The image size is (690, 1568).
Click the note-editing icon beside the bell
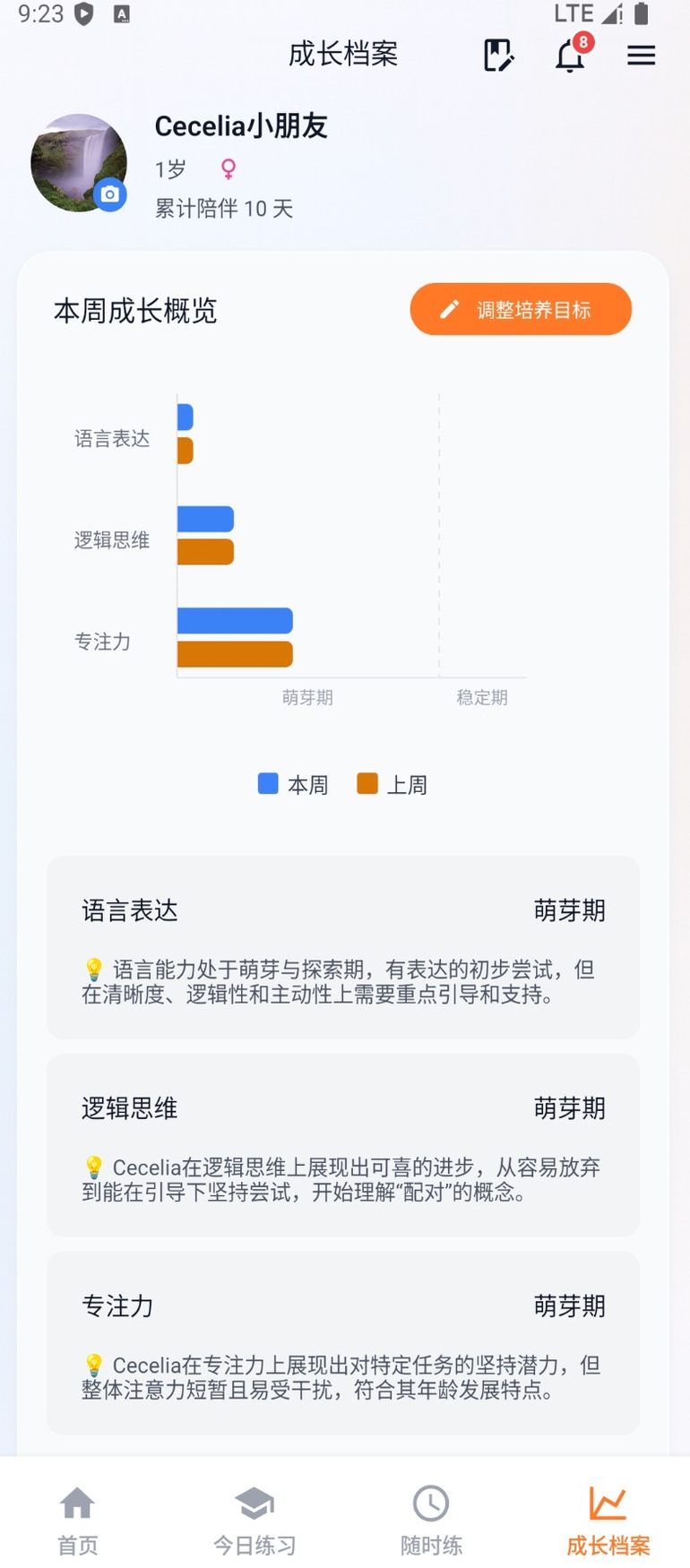point(499,56)
